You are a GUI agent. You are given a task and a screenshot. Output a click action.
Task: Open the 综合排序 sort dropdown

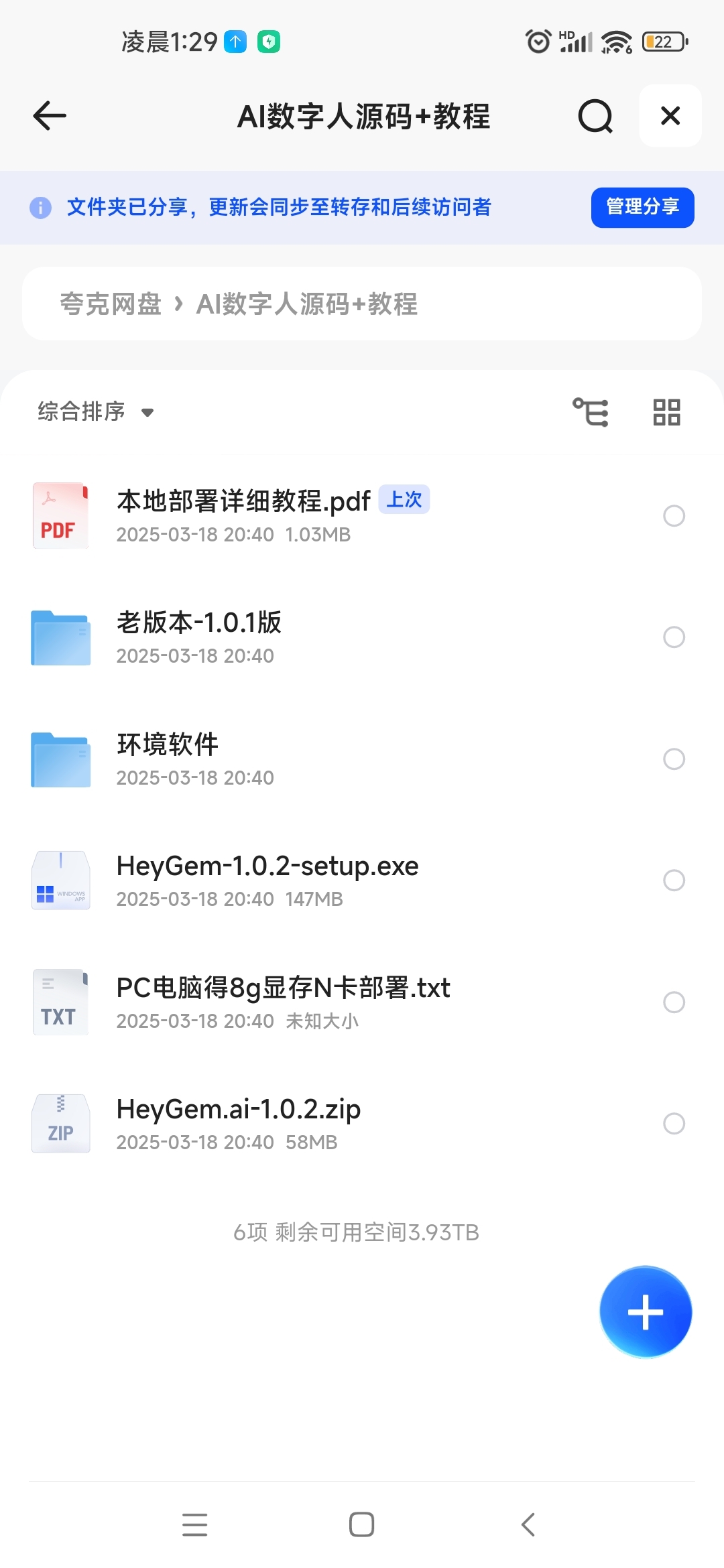coord(96,411)
